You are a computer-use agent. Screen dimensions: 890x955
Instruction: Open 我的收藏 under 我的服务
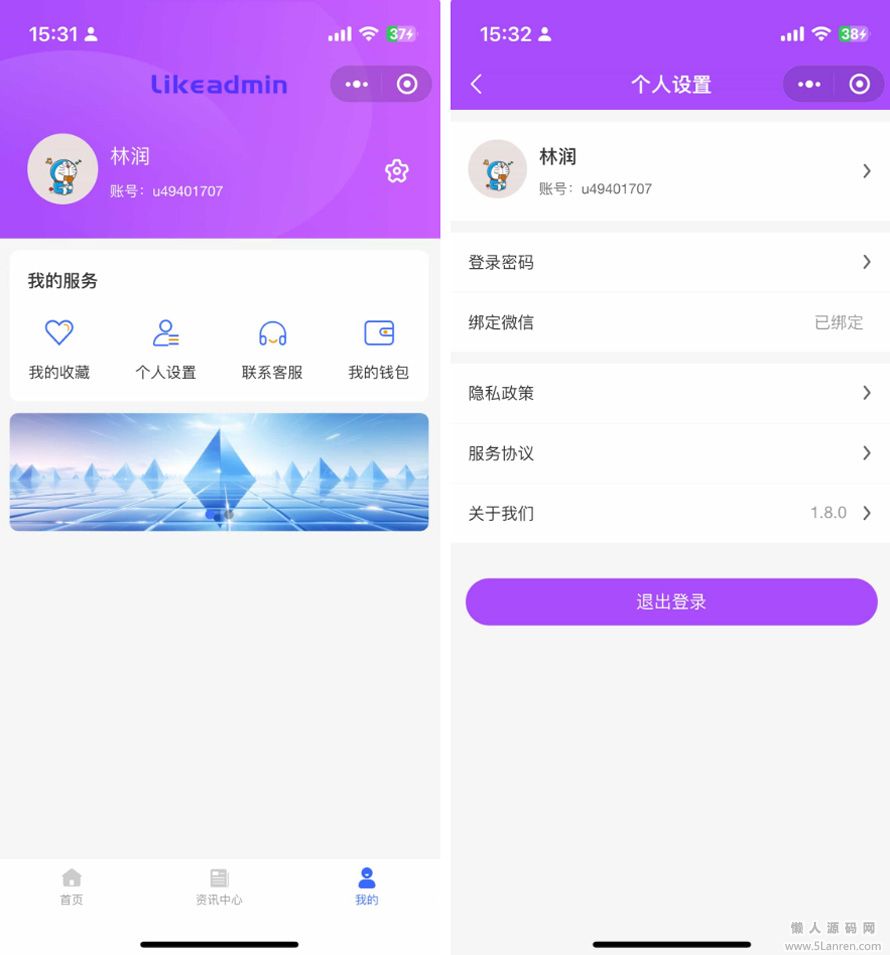59,349
